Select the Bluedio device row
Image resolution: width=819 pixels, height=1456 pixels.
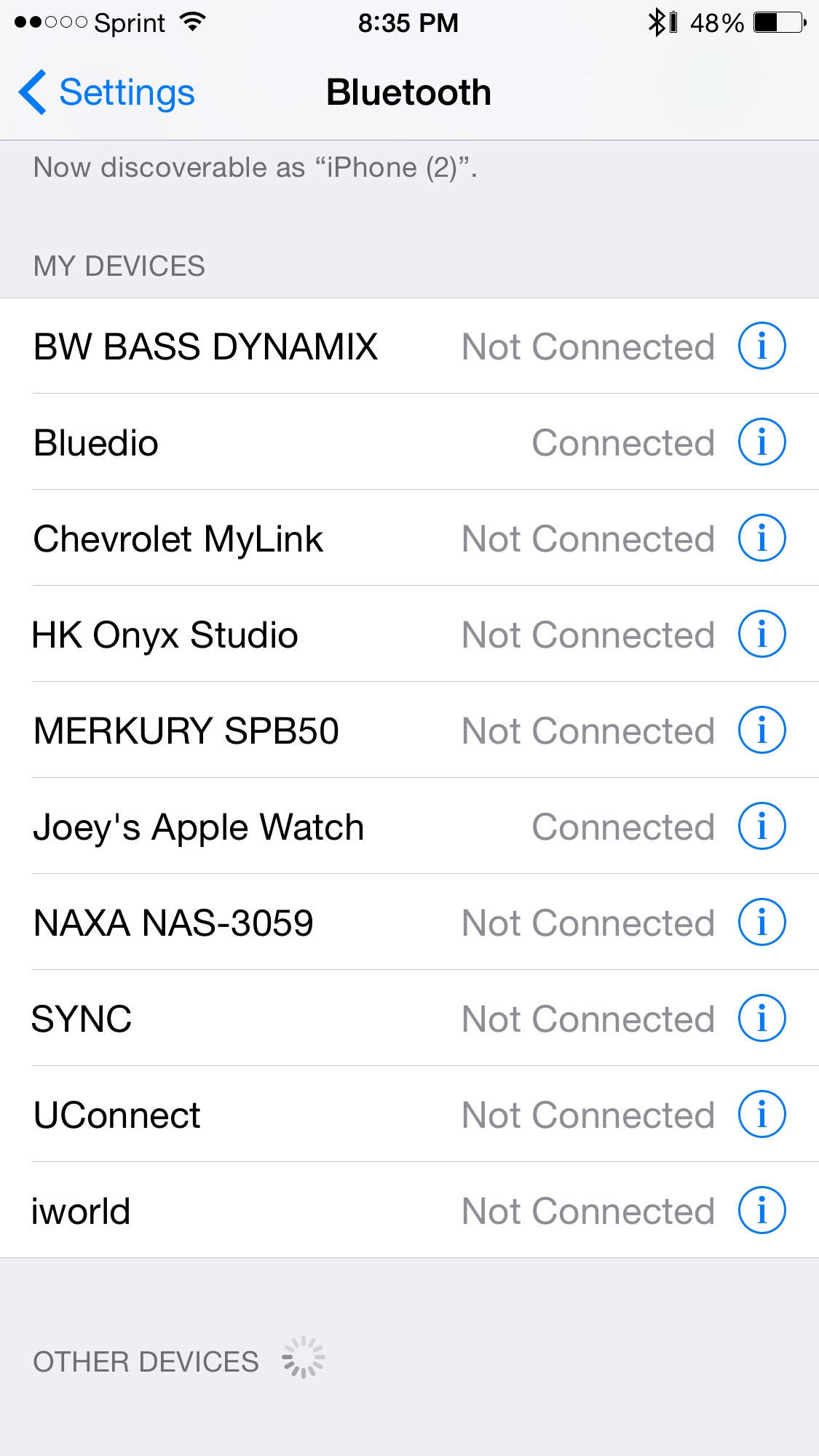click(96, 443)
